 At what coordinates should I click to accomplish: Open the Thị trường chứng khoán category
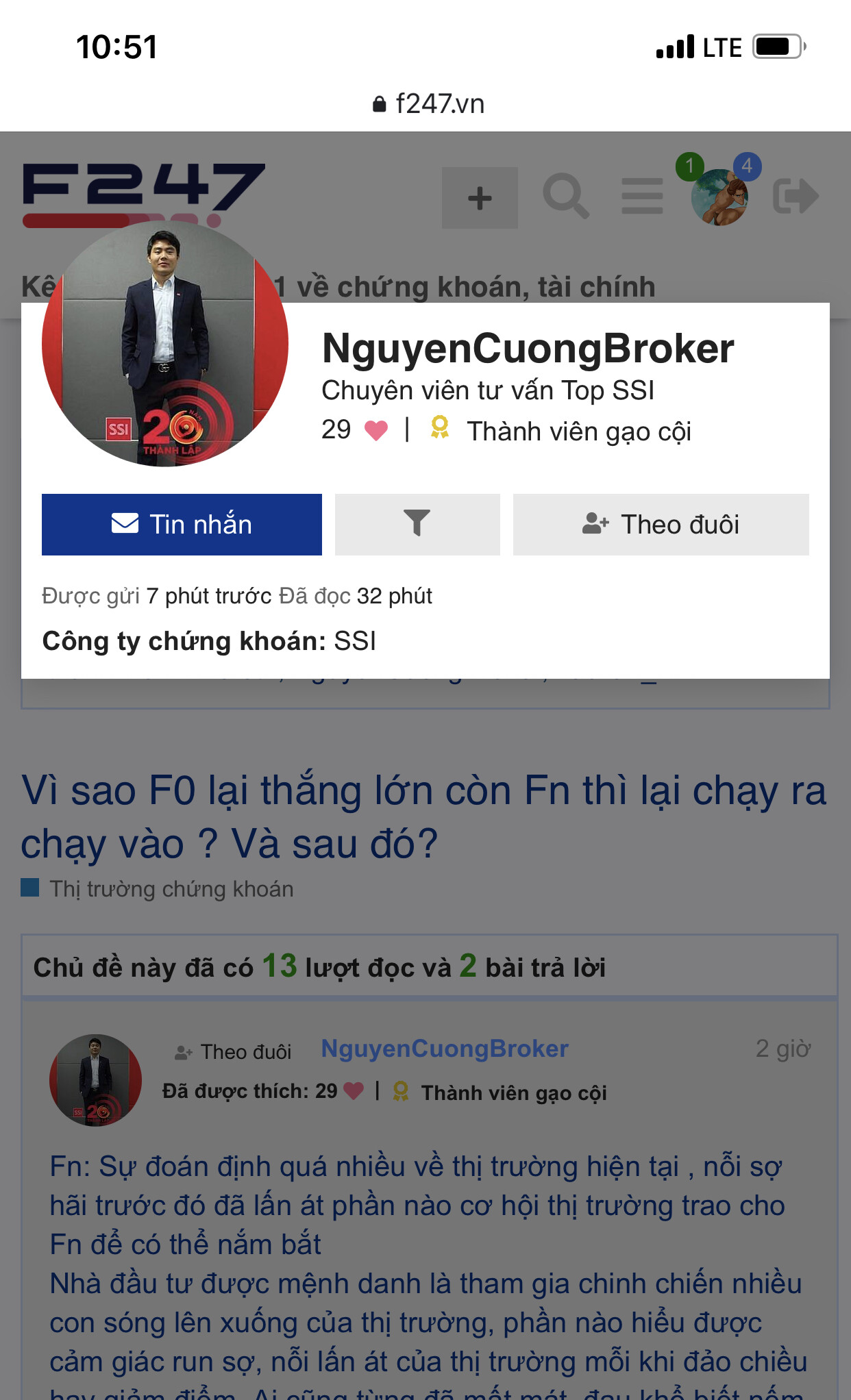[171, 889]
